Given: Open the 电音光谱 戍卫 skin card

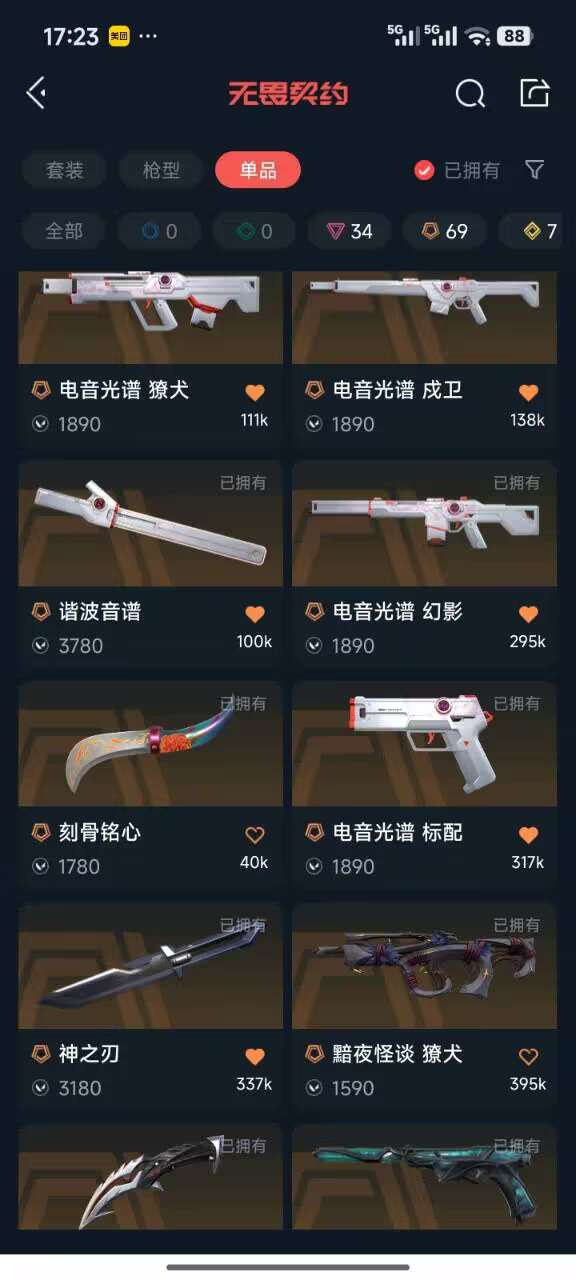Looking at the screenshot, I should click(424, 359).
